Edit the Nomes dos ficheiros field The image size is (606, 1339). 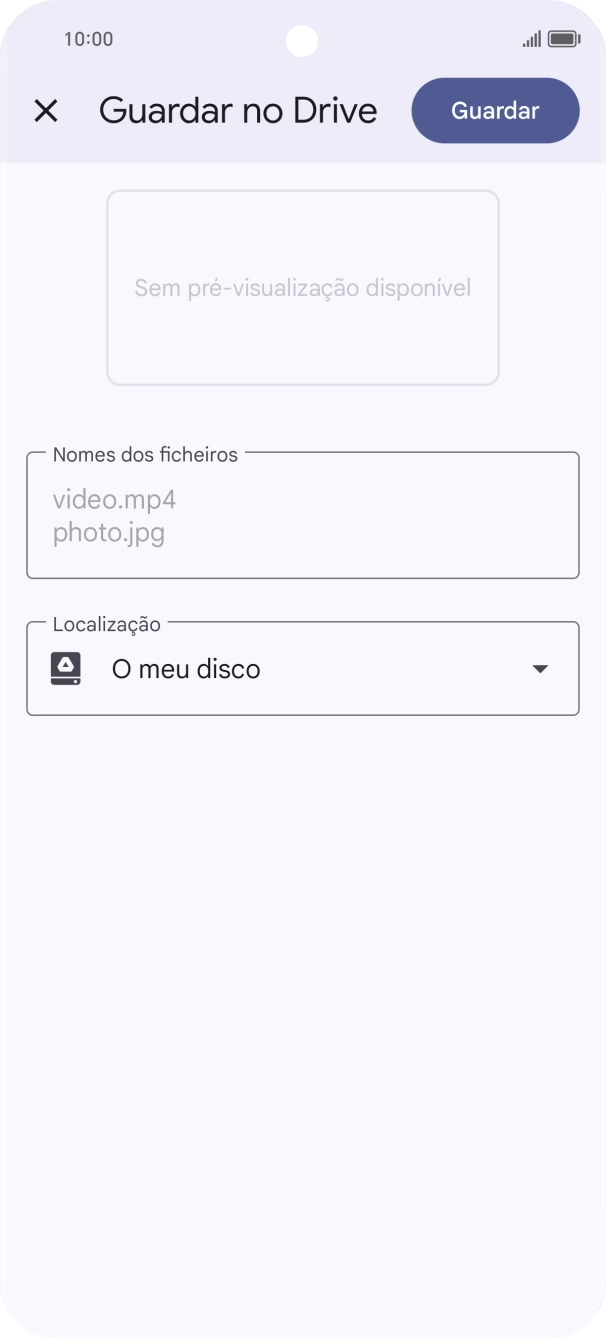click(x=302, y=516)
